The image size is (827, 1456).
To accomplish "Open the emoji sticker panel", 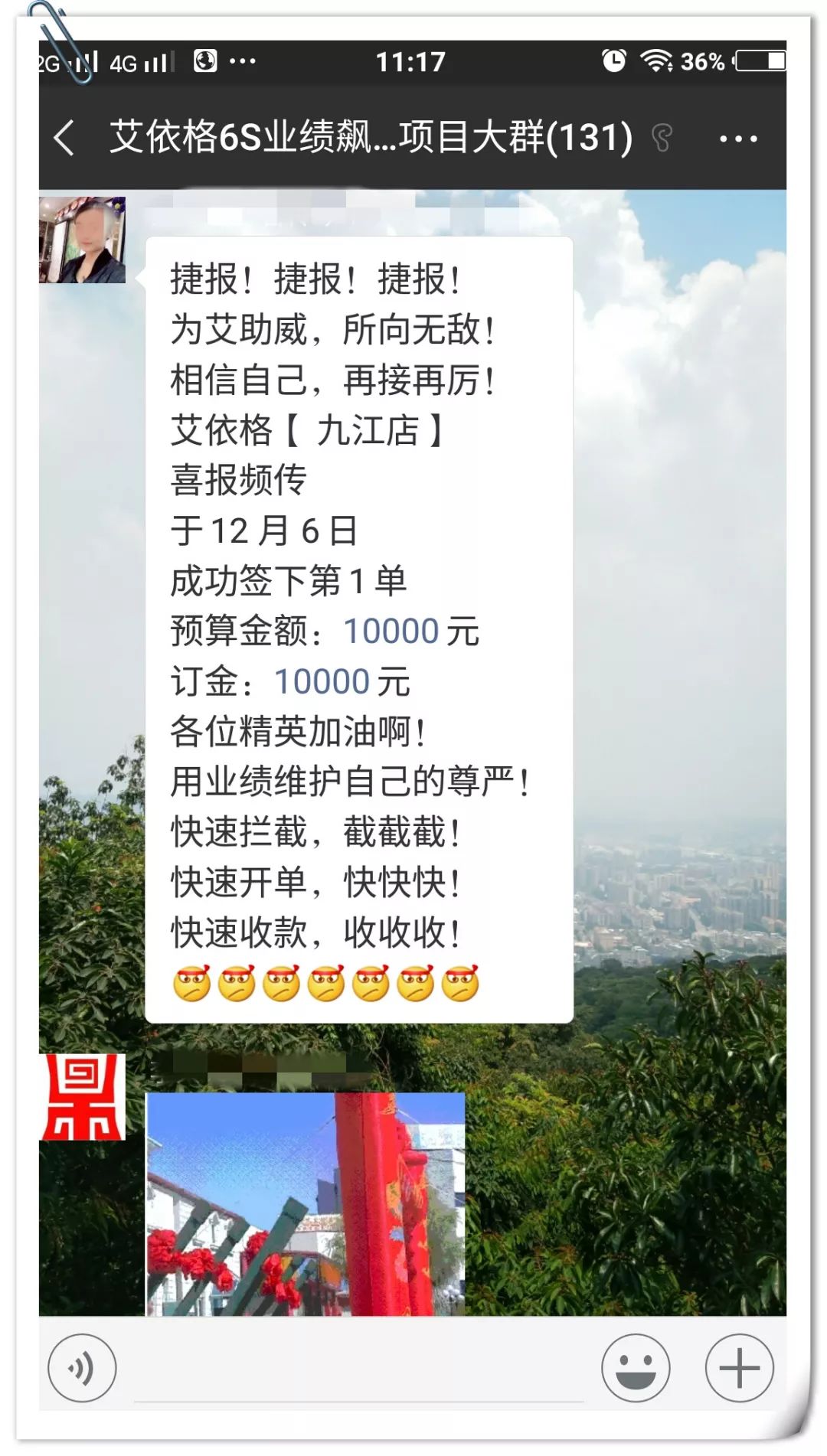I will click(x=635, y=1367).
